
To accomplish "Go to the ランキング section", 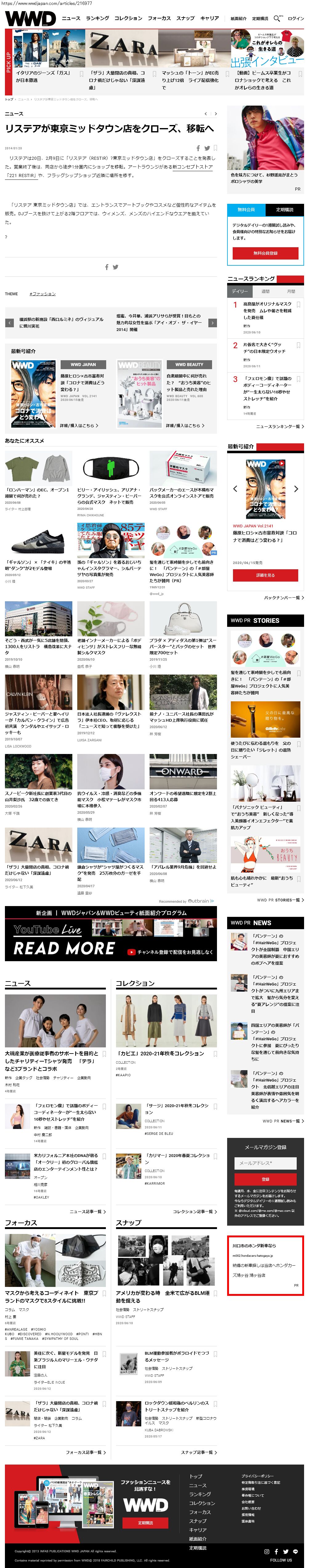I will pyautogui.click(x=97, y=18).
